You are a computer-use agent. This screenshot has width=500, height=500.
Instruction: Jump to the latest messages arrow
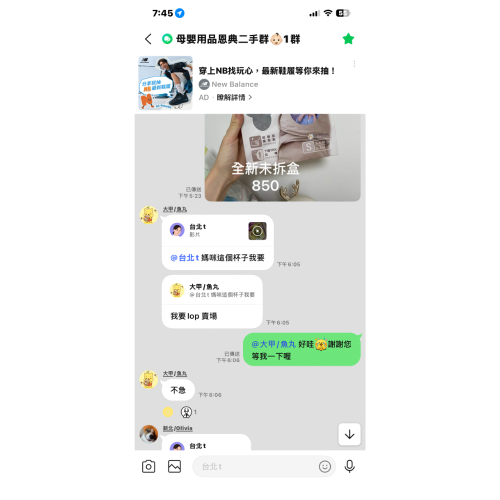click(x=349, y=434)
